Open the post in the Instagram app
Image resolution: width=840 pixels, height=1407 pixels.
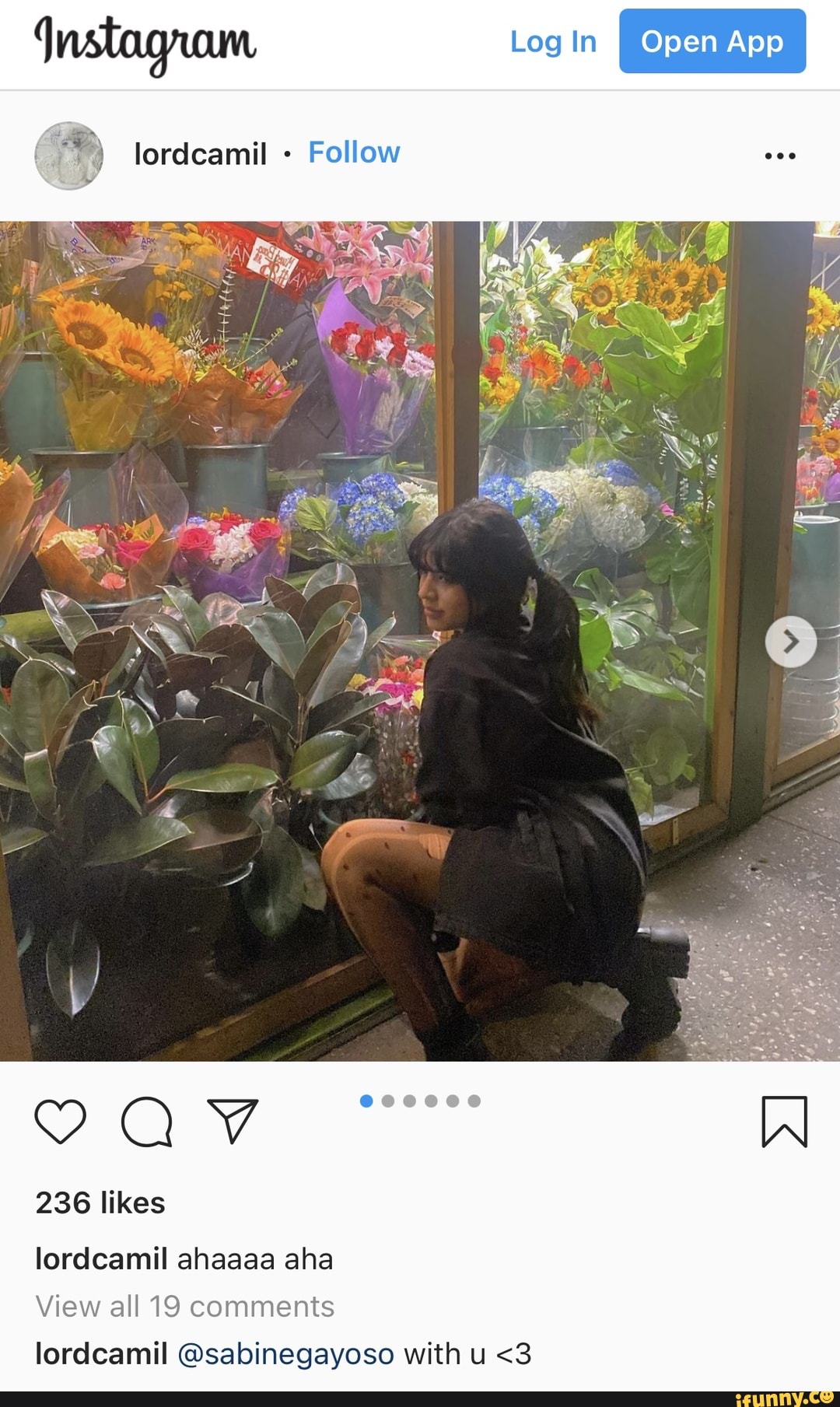click(712, 41)
